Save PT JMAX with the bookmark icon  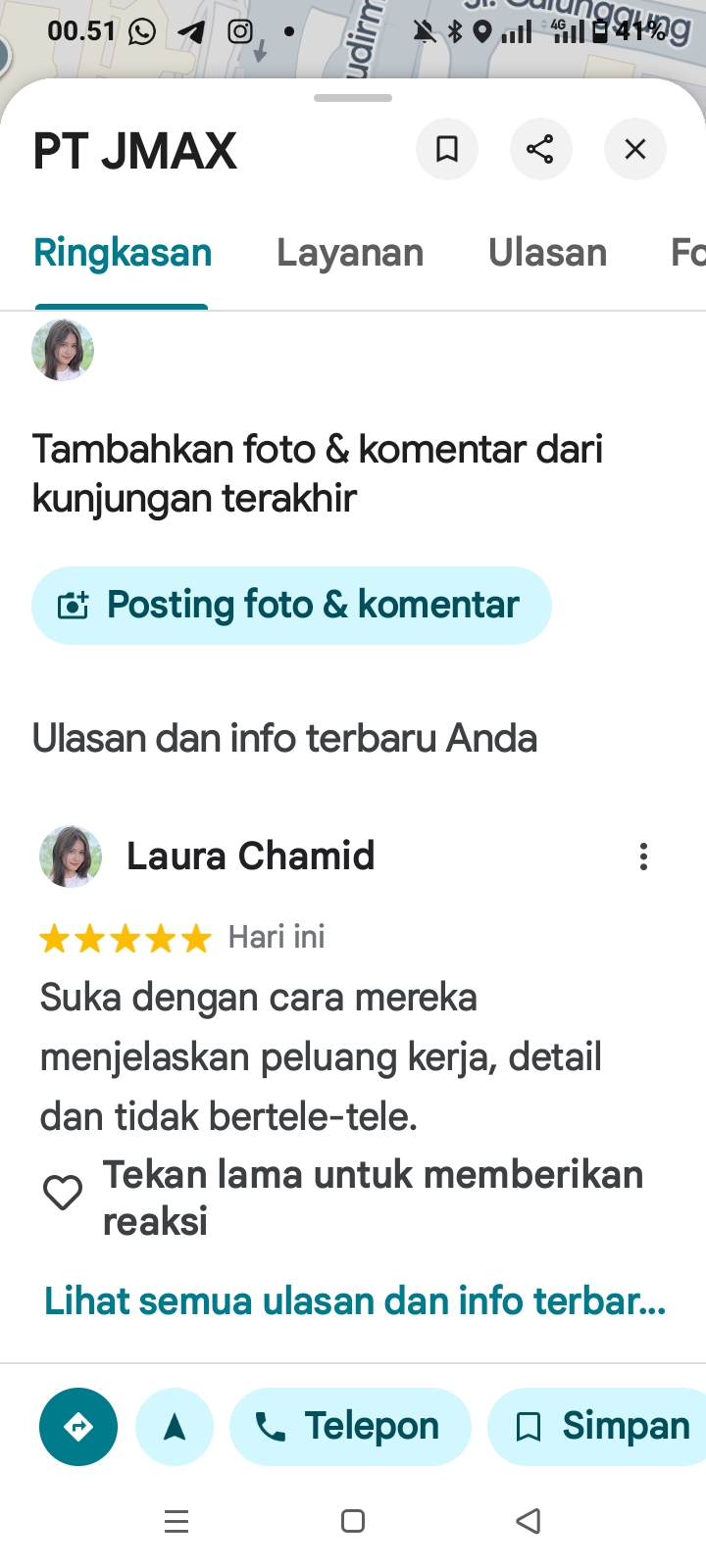tap(447, 149)
